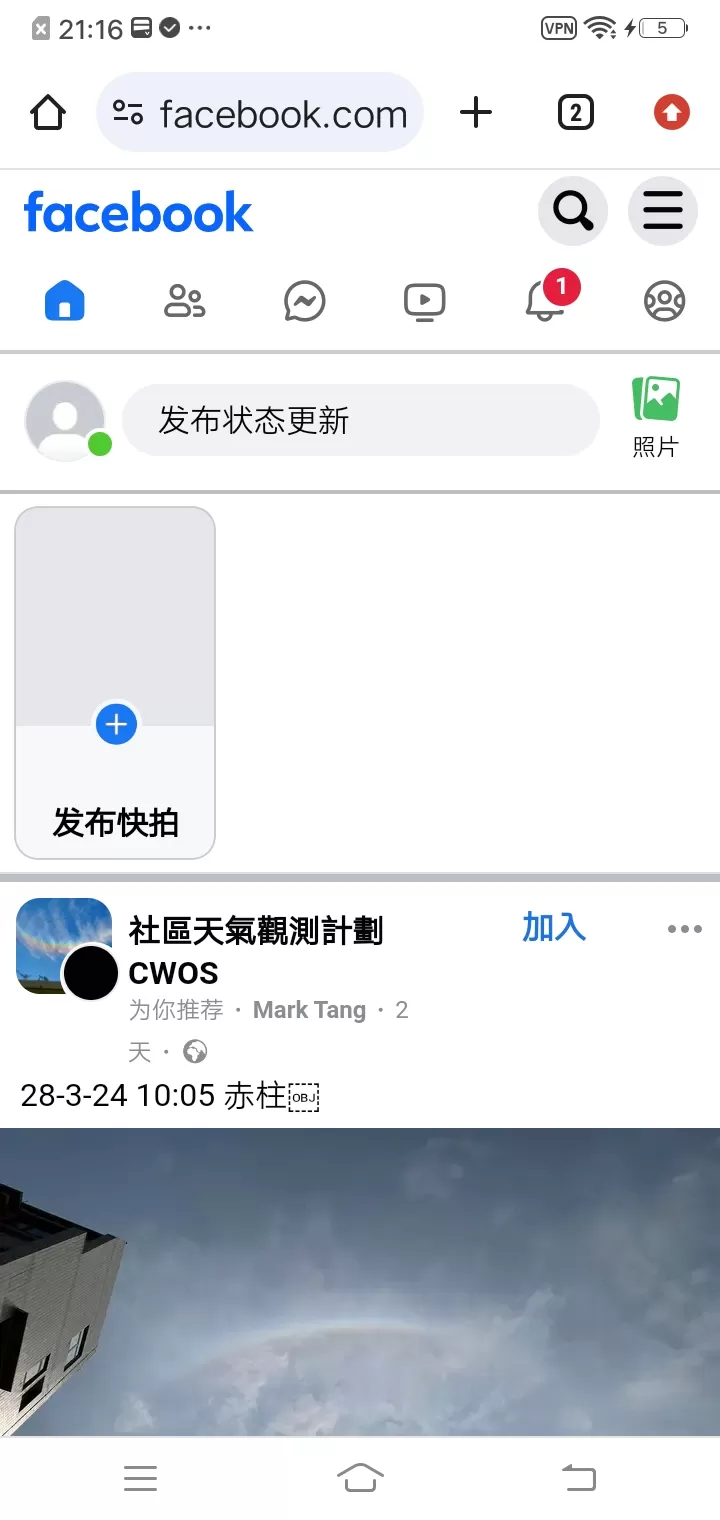Show the open tabs switcher

tap(575, 113)
